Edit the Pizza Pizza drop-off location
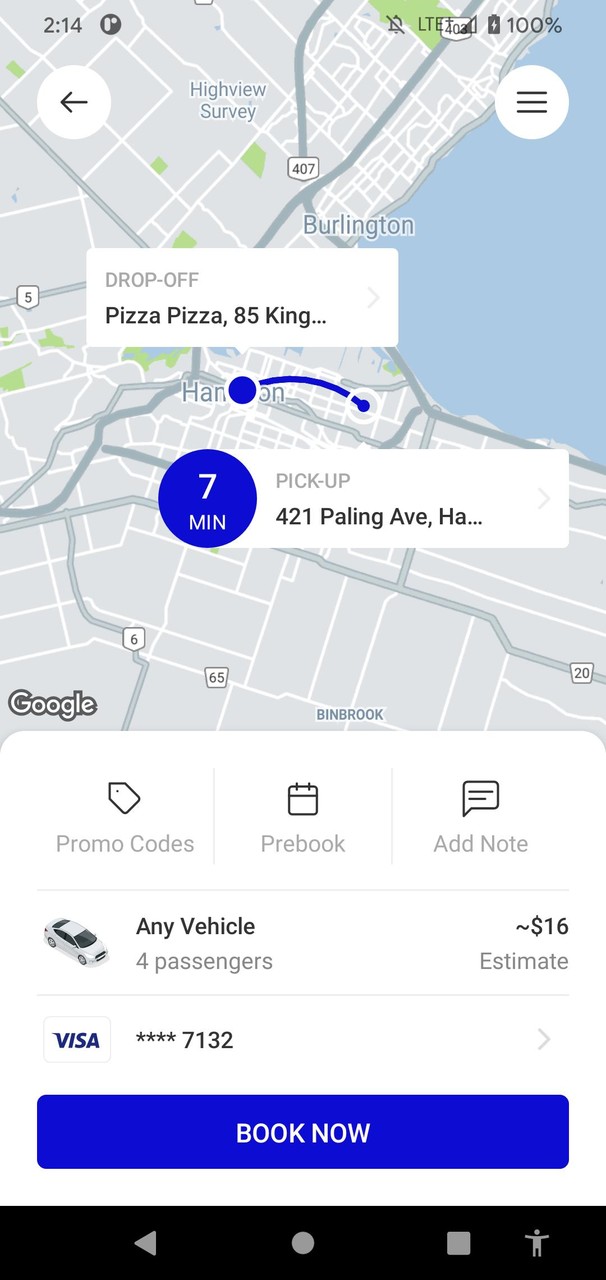The height and width of the screenshot is (1280, 606). 242,298
